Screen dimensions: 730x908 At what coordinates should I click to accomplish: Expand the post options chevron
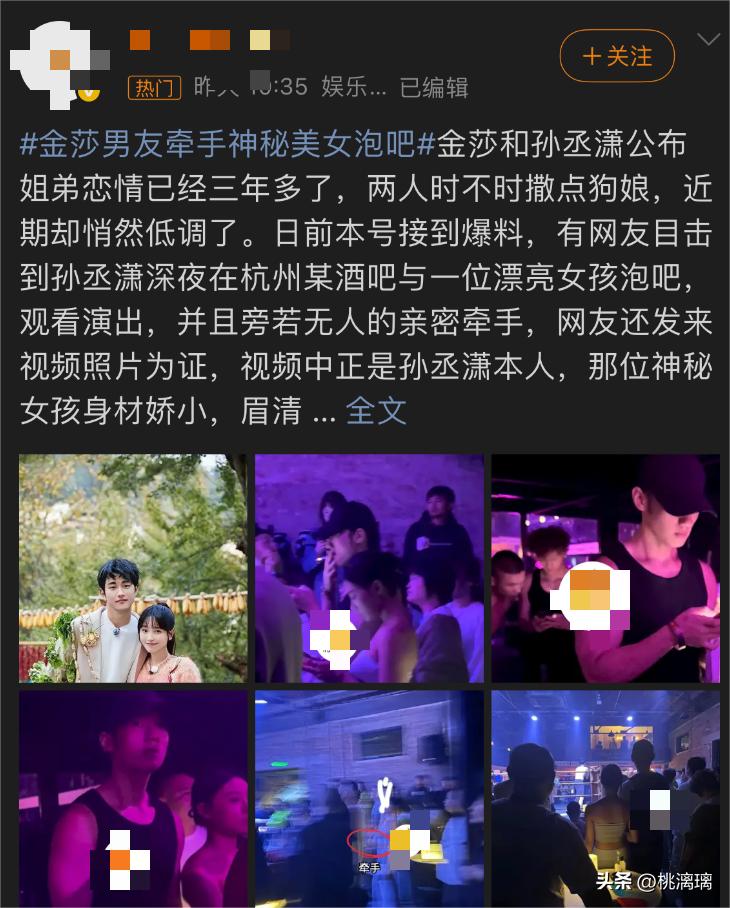[708, 40]
